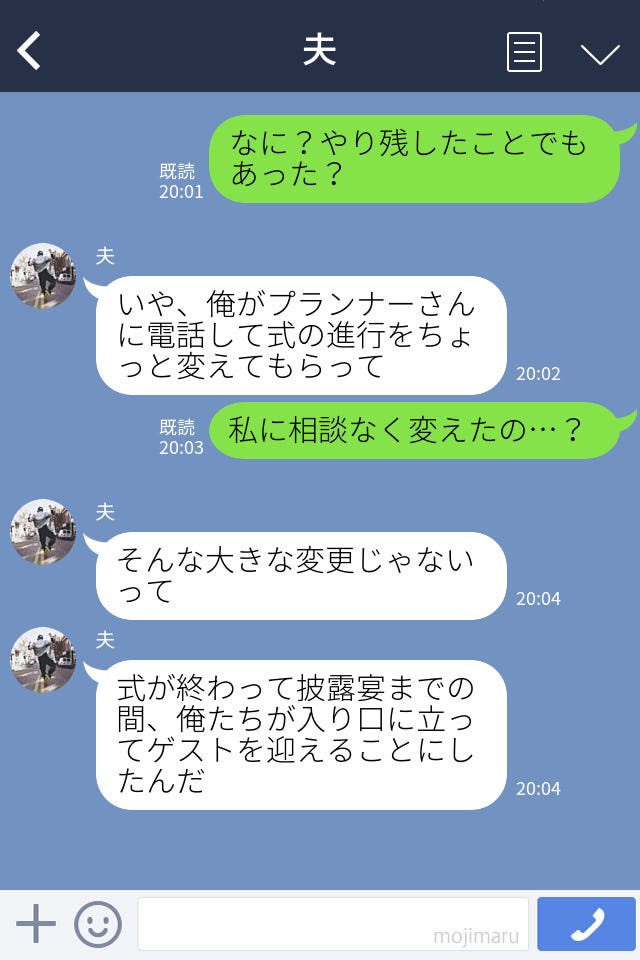Focus the message input field

[332, 923]
